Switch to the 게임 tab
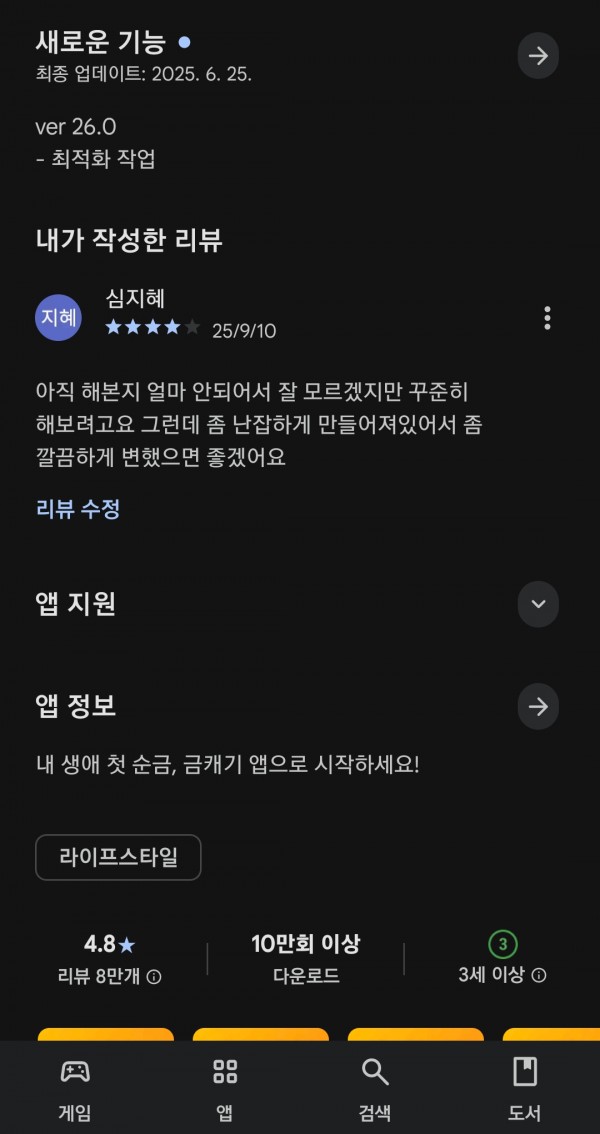This screenshot has width=600, height=1134. tap(75, 1090)
